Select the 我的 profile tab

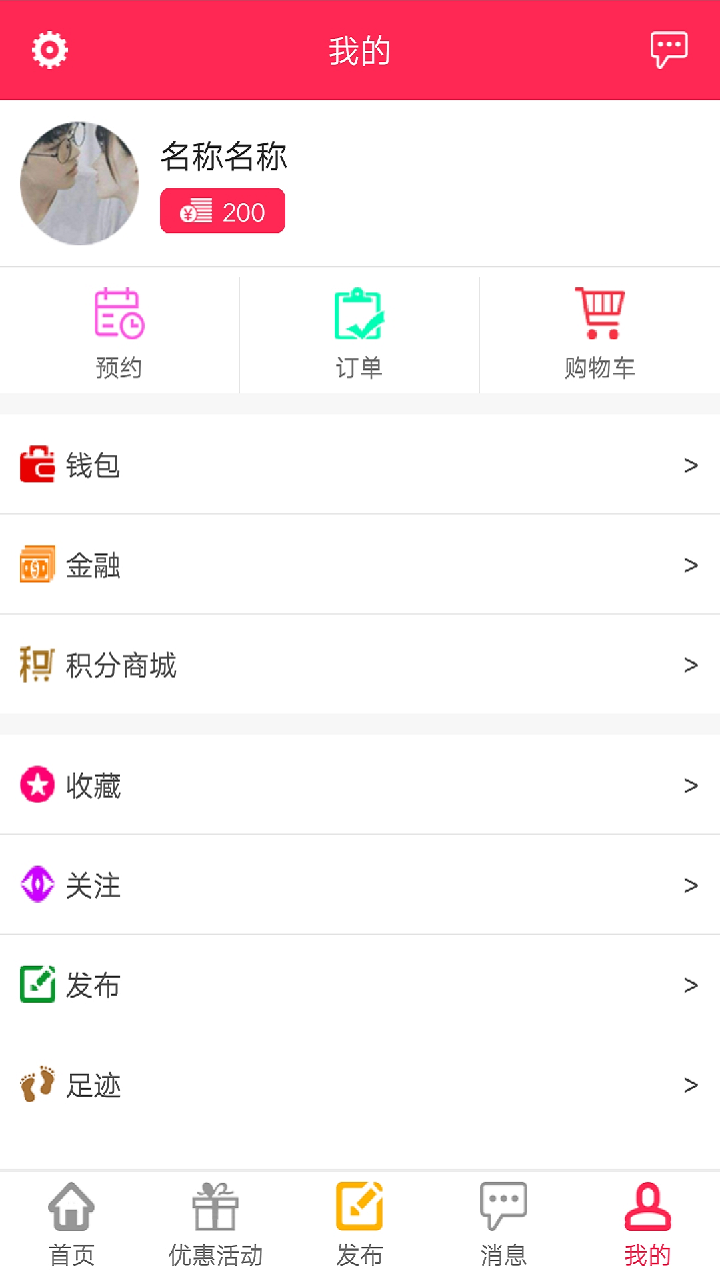647,1224
